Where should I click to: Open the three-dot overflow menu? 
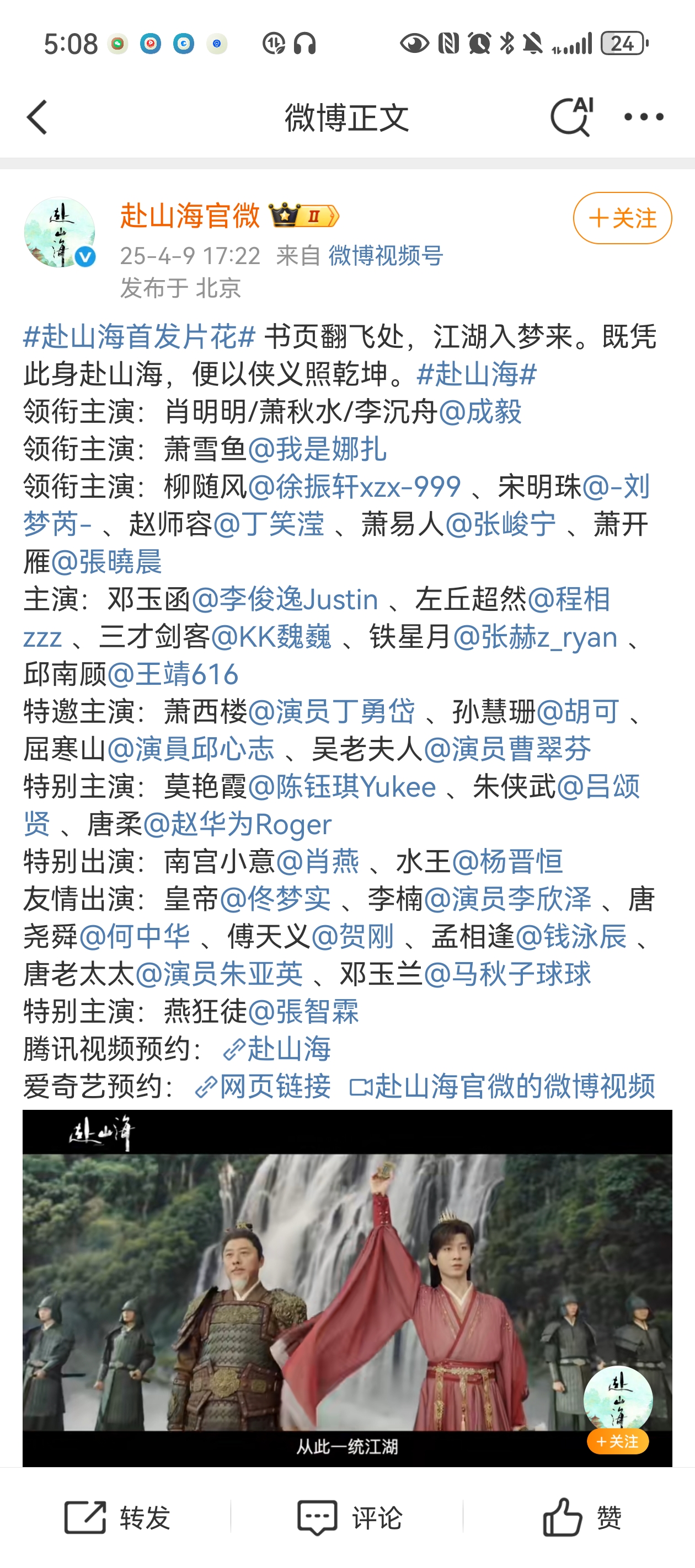(x=643, y=117)
